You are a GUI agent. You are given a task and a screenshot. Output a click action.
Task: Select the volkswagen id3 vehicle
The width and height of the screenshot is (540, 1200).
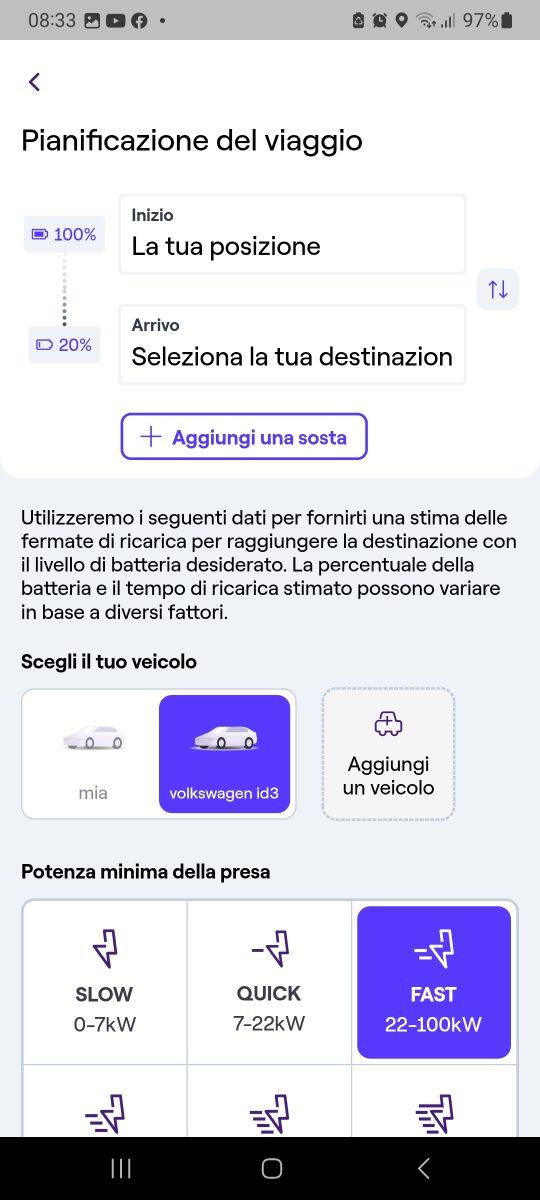[x=224, y=755]
